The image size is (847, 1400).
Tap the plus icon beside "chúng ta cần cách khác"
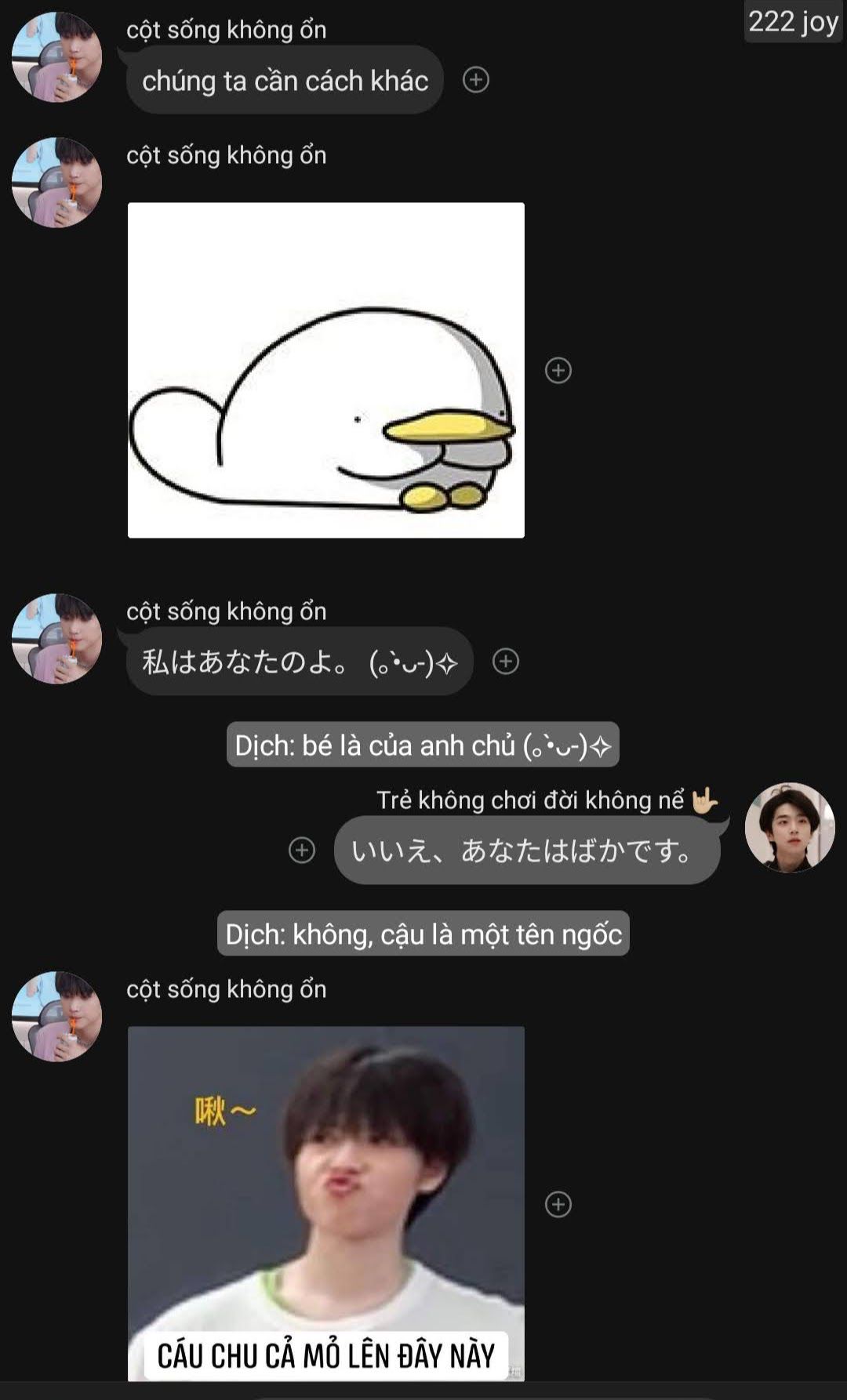point(476,80)
